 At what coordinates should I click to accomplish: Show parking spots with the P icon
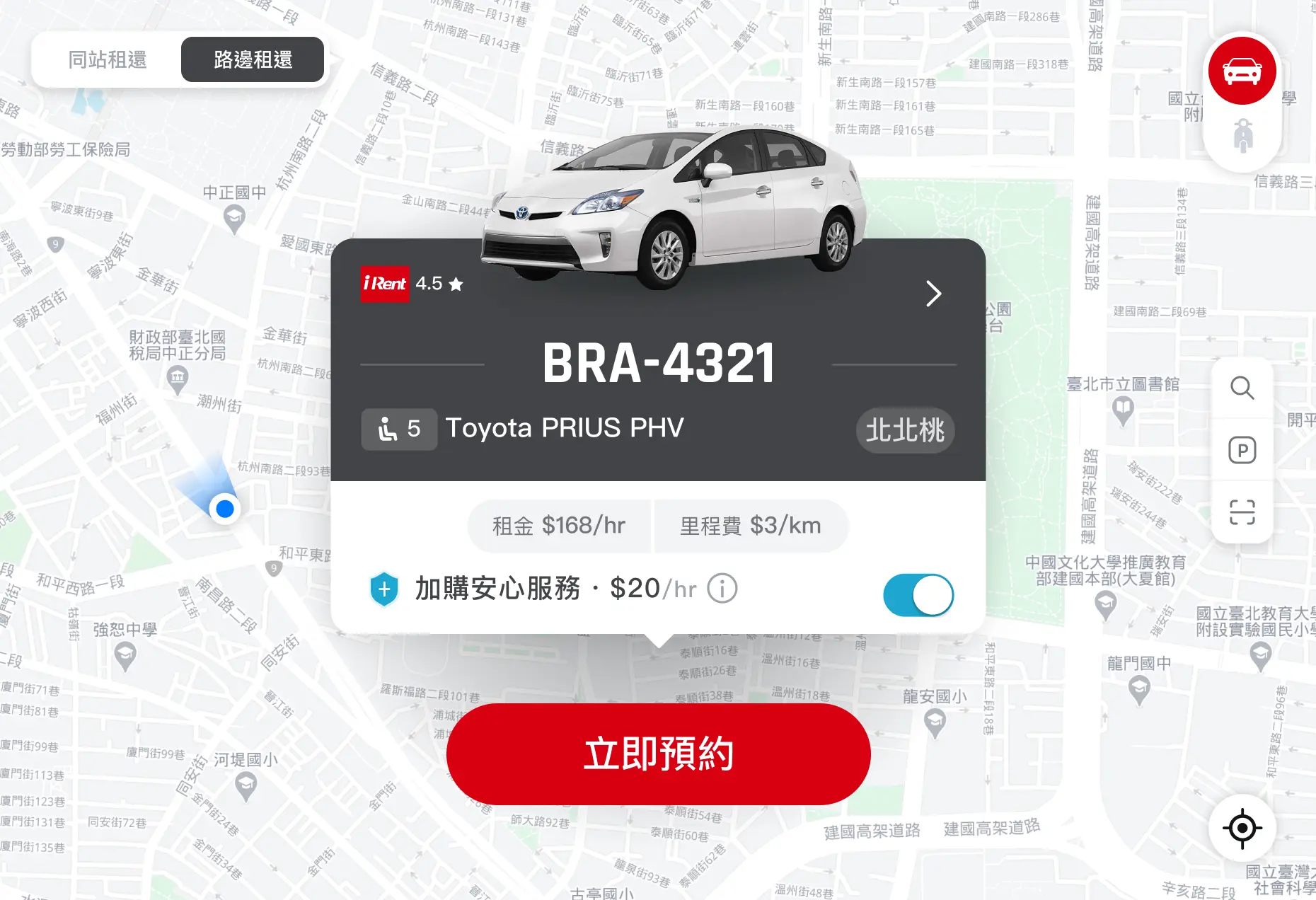[1242, 450]
